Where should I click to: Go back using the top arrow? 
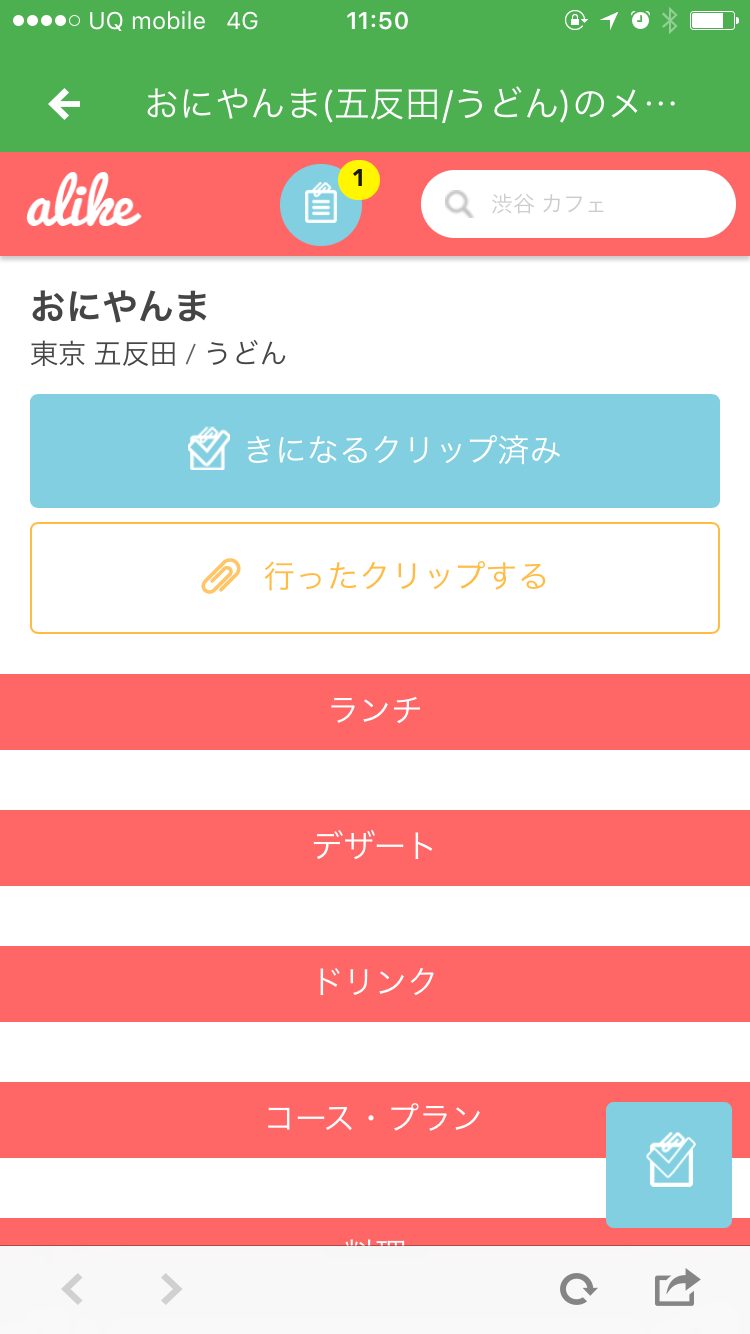(64, 103)
